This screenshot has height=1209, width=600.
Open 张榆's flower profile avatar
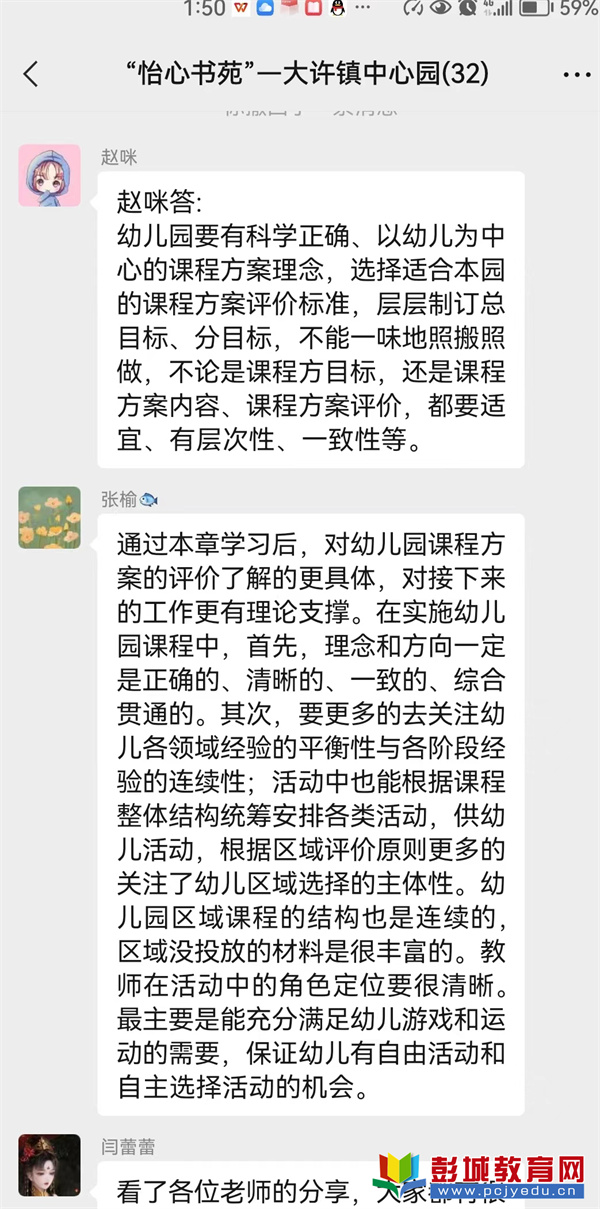coord(49,517)
